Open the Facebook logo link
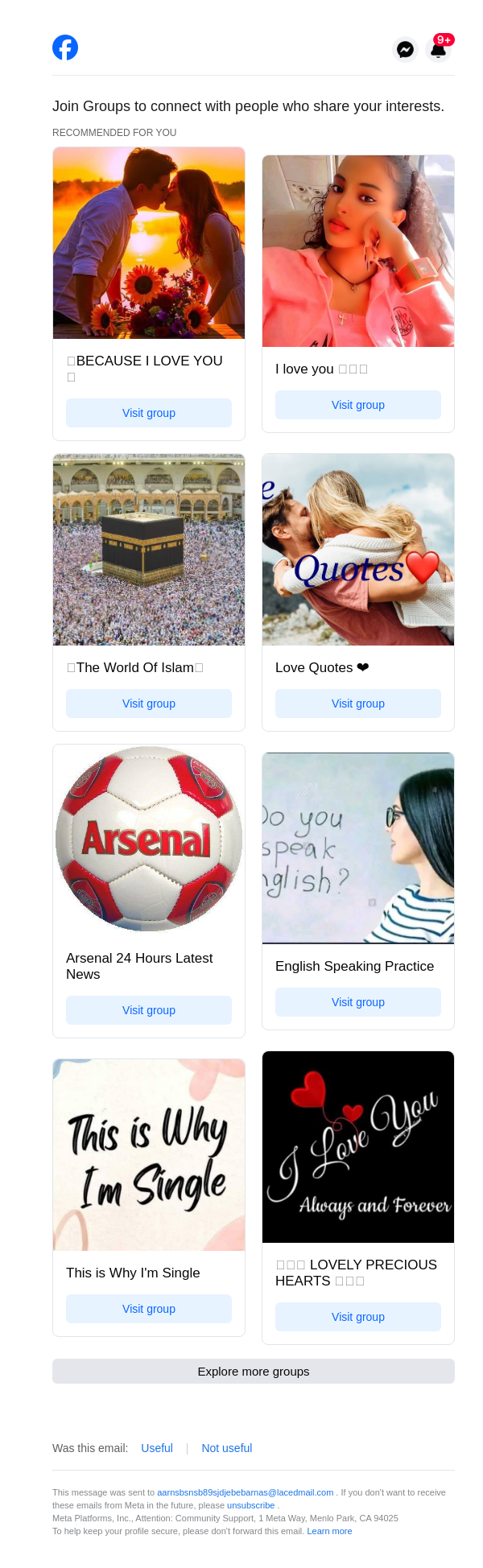Viewport: 483px width, 1568px height. [x=65, y=47]
